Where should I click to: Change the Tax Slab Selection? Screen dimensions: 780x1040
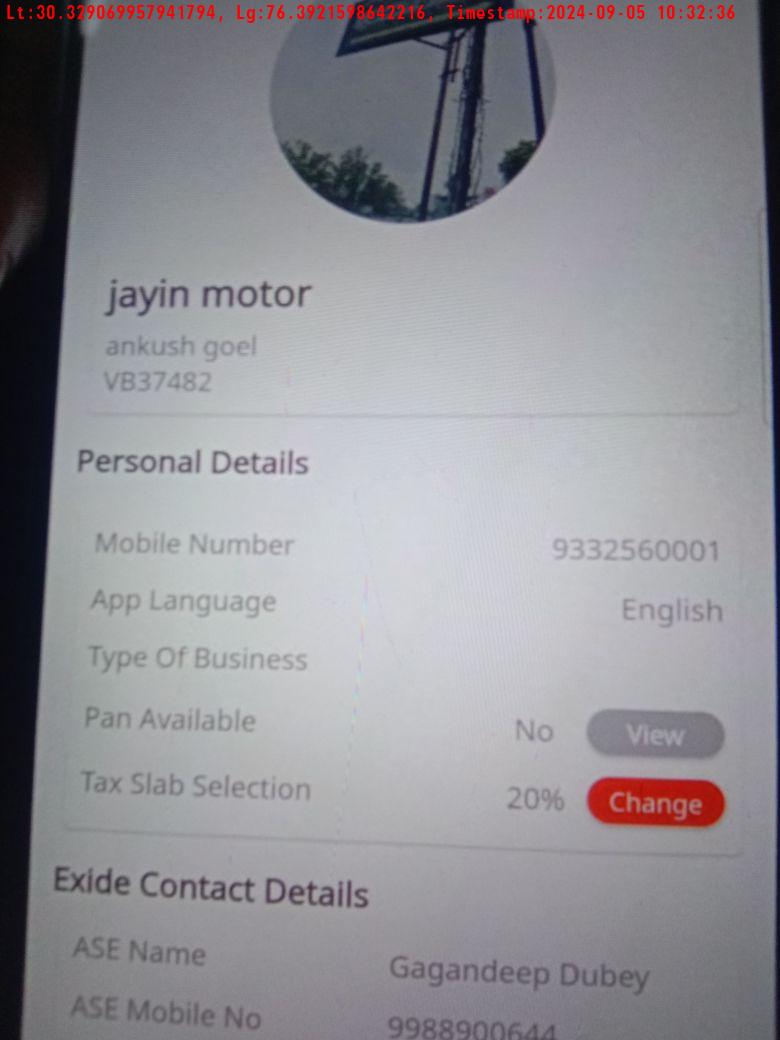(x=655, y=803)
